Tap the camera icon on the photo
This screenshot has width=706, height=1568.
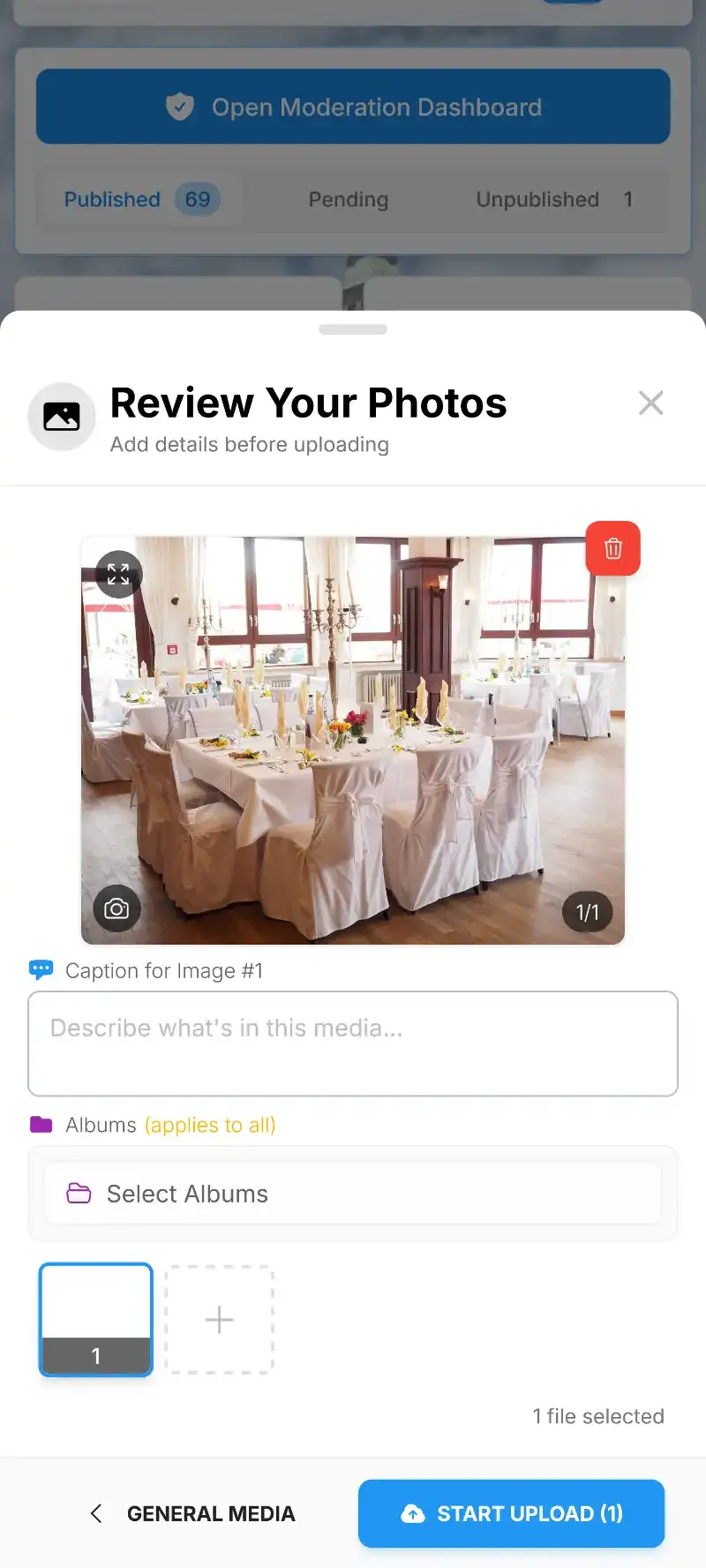[x=116, y=908]
